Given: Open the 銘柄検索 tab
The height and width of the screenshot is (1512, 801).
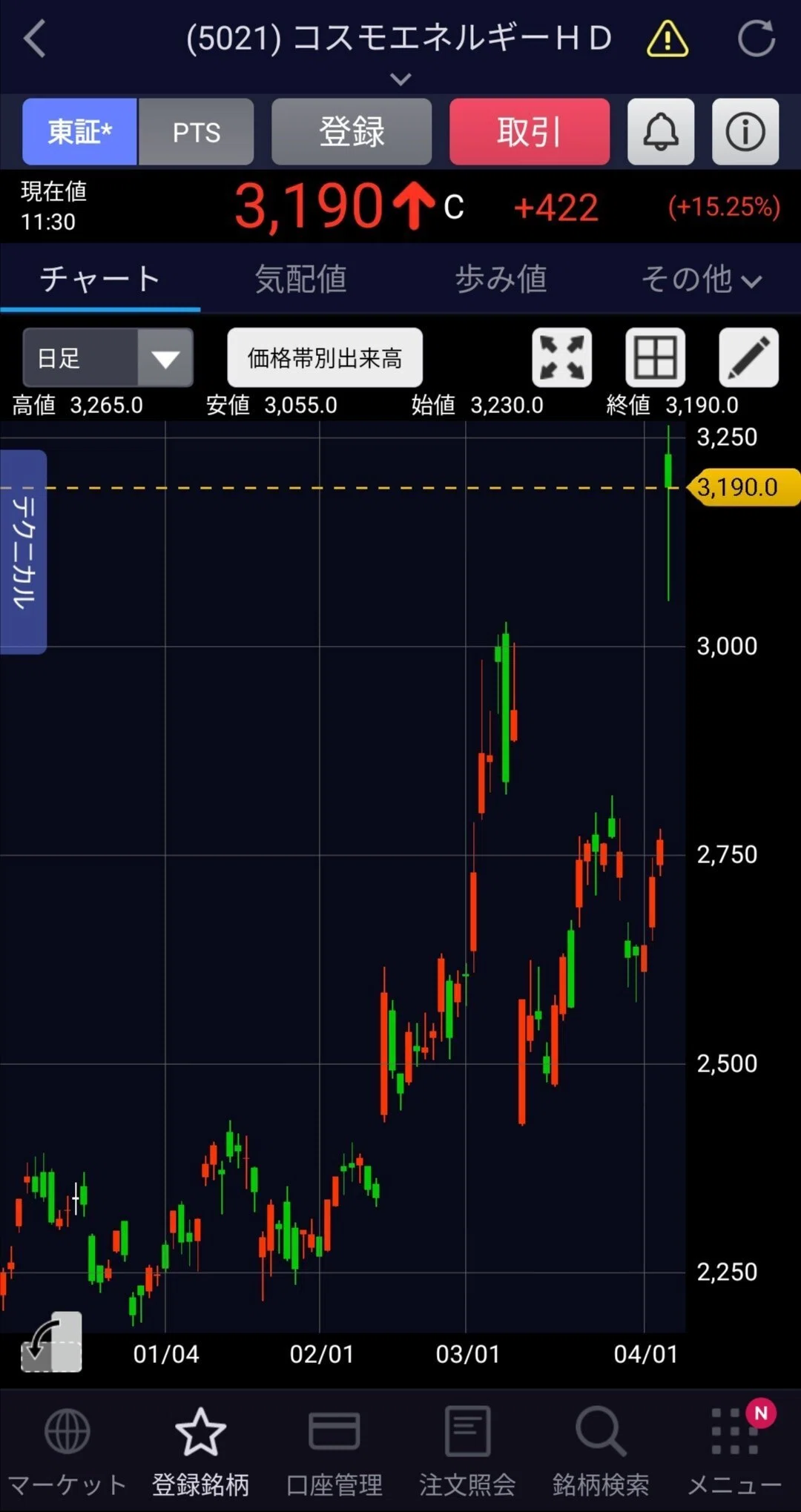Looking at the screenshot, I should point(601,1450).
